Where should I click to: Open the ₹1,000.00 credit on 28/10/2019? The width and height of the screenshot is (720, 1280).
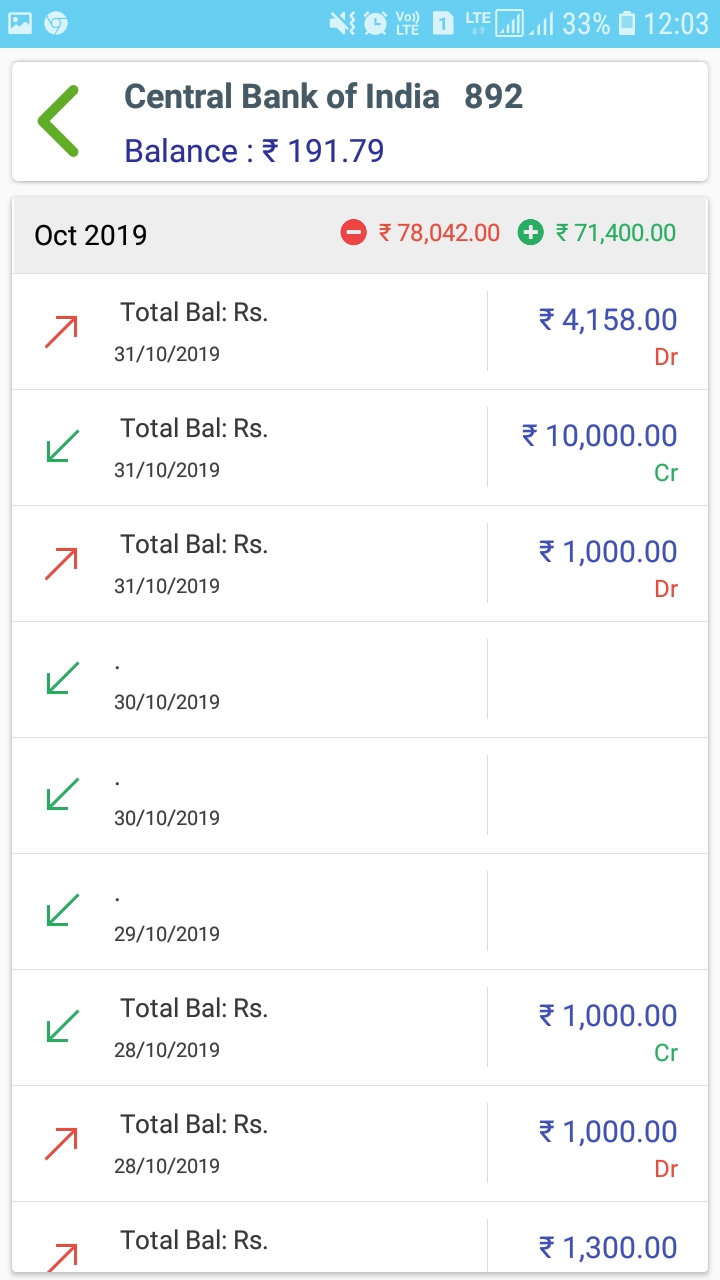[360, 1028]
